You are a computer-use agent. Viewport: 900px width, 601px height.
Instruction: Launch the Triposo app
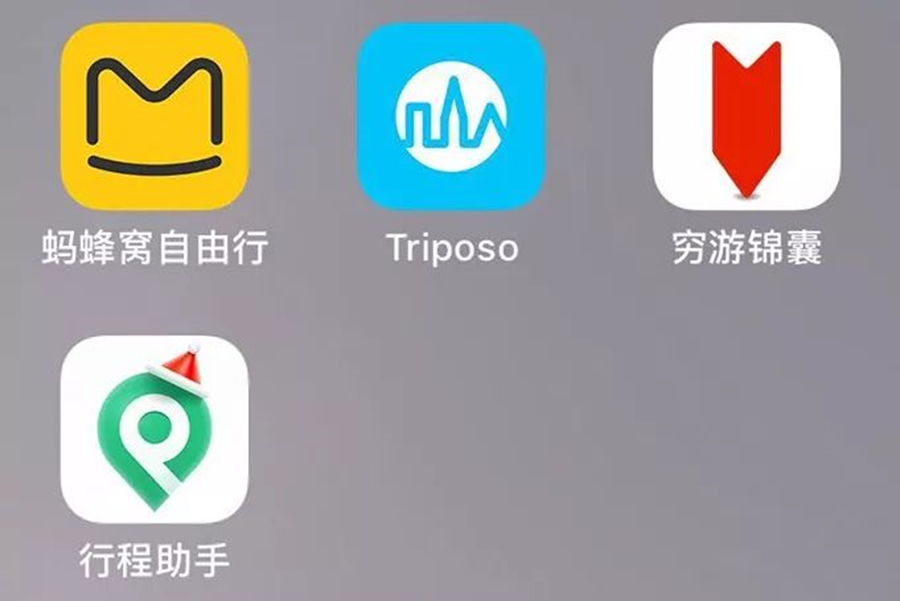[451, 116]
